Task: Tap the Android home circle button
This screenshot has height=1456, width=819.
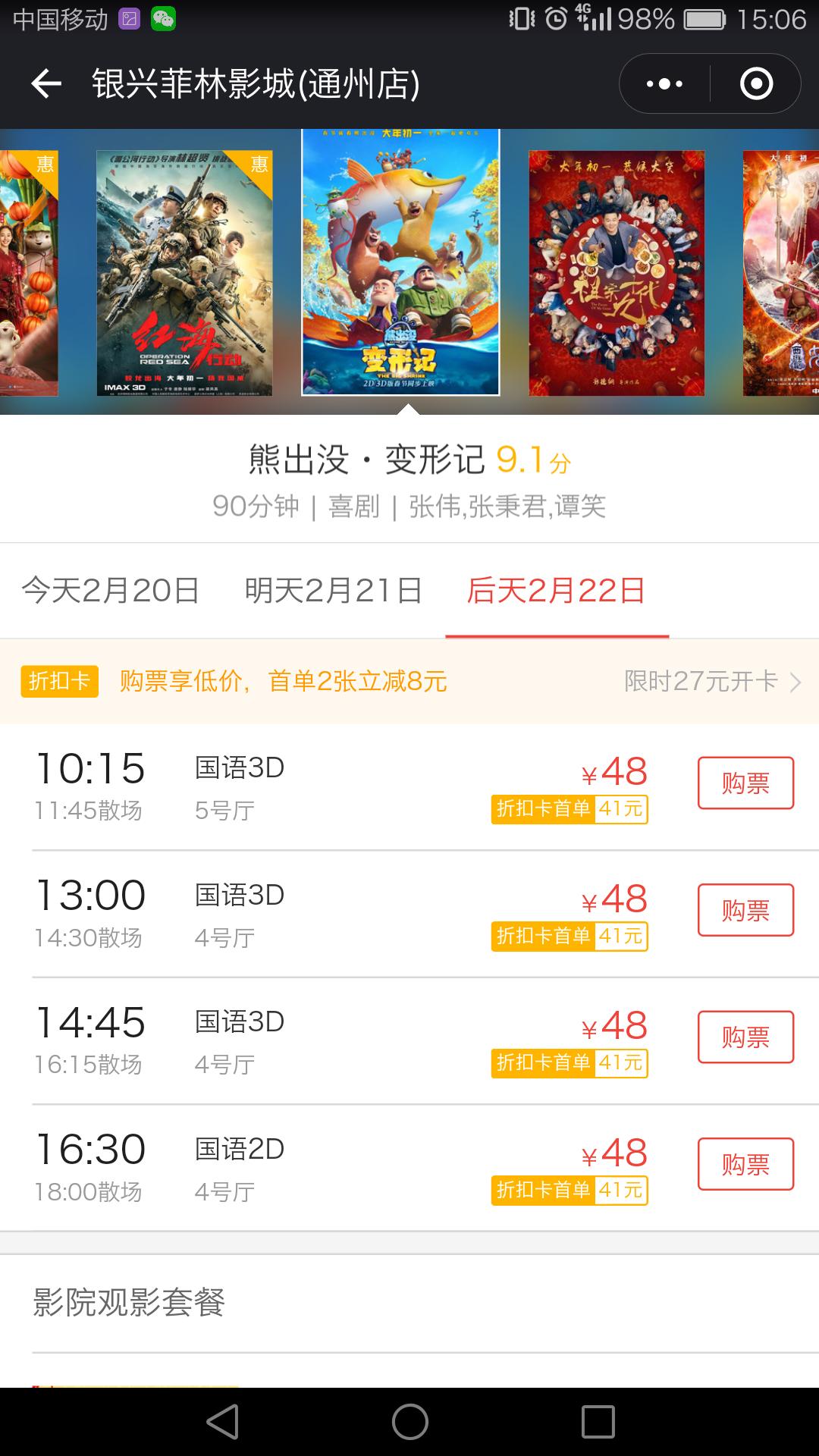Action: [409, 1420]
